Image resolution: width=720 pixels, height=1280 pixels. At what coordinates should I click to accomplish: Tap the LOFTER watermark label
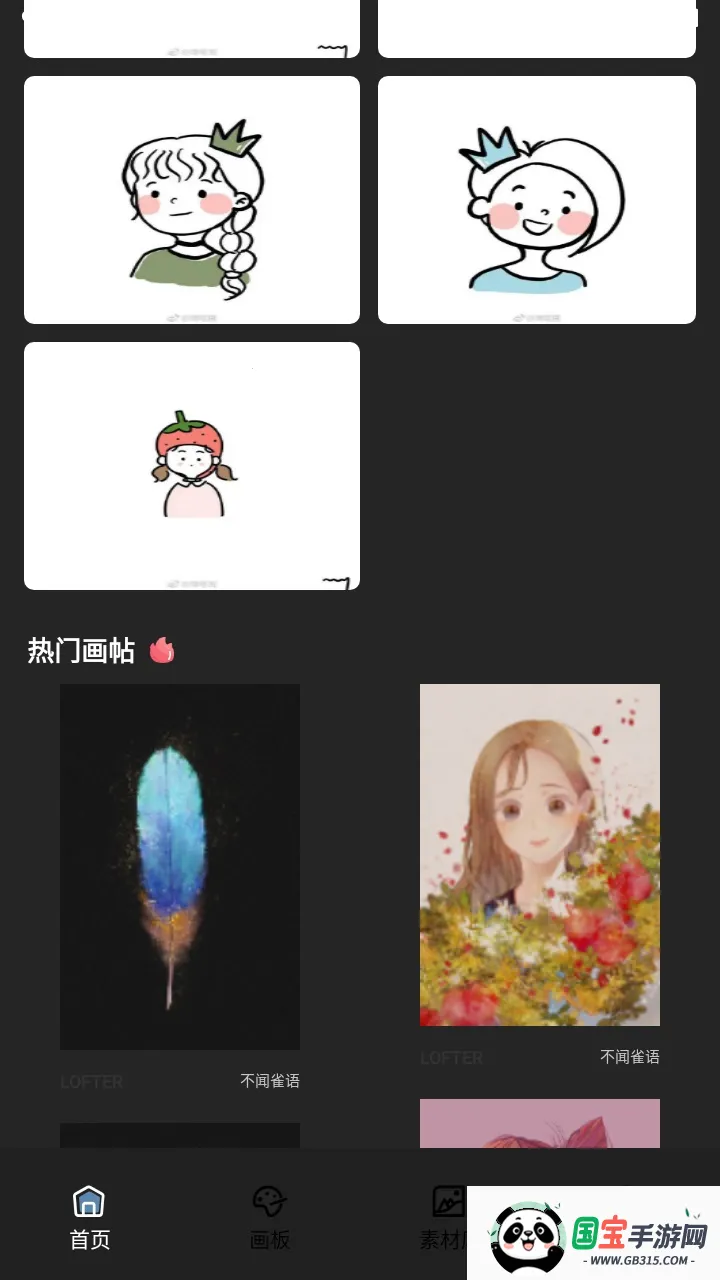click(90, 1081)
